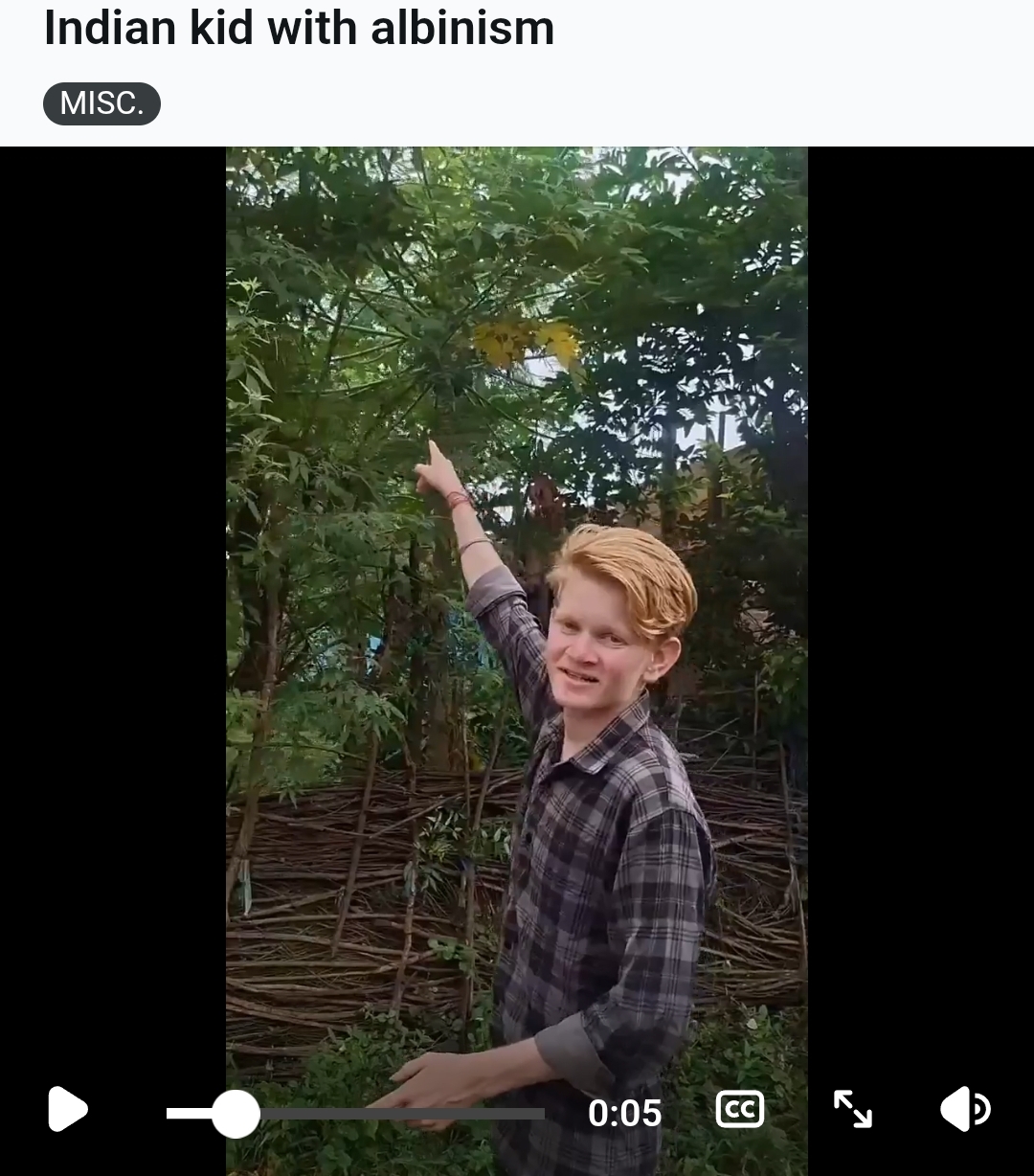Play the video

click(x=68, y=1110)
